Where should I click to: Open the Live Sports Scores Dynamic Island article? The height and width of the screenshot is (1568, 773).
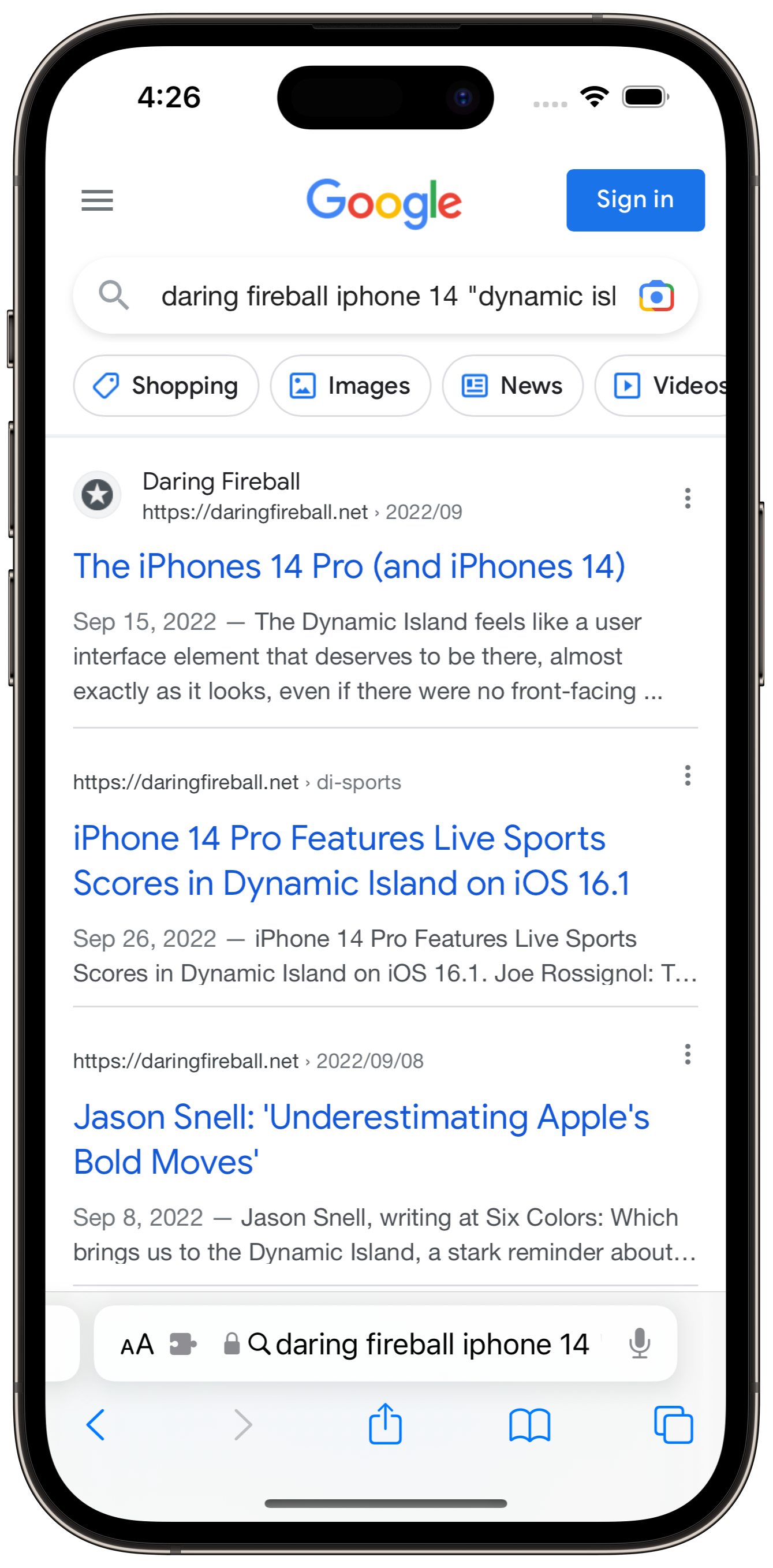click(351, 861)
